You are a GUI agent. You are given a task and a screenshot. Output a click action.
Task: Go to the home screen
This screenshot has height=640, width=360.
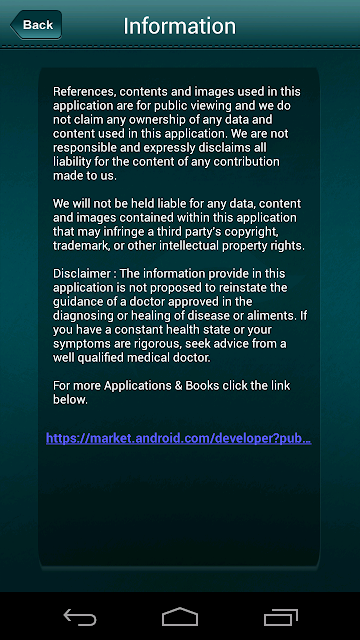[x=180, y=617]
